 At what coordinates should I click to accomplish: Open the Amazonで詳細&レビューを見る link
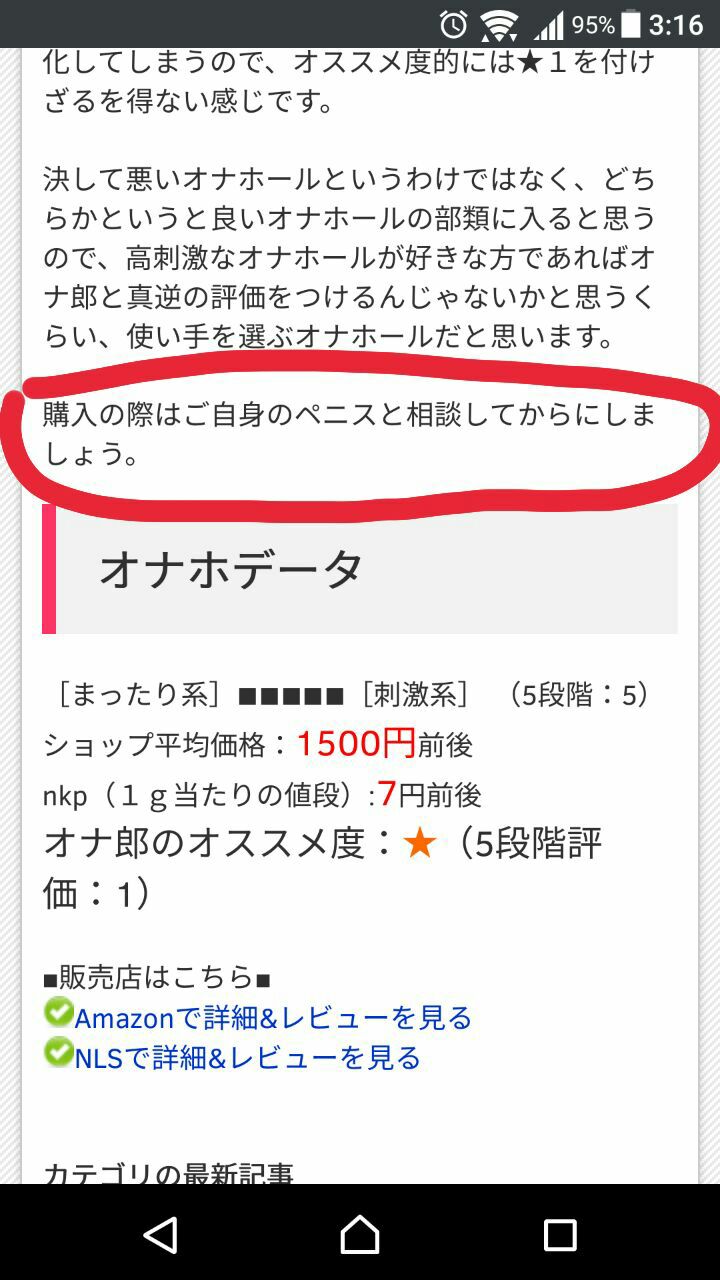[x=272, y=1018]
